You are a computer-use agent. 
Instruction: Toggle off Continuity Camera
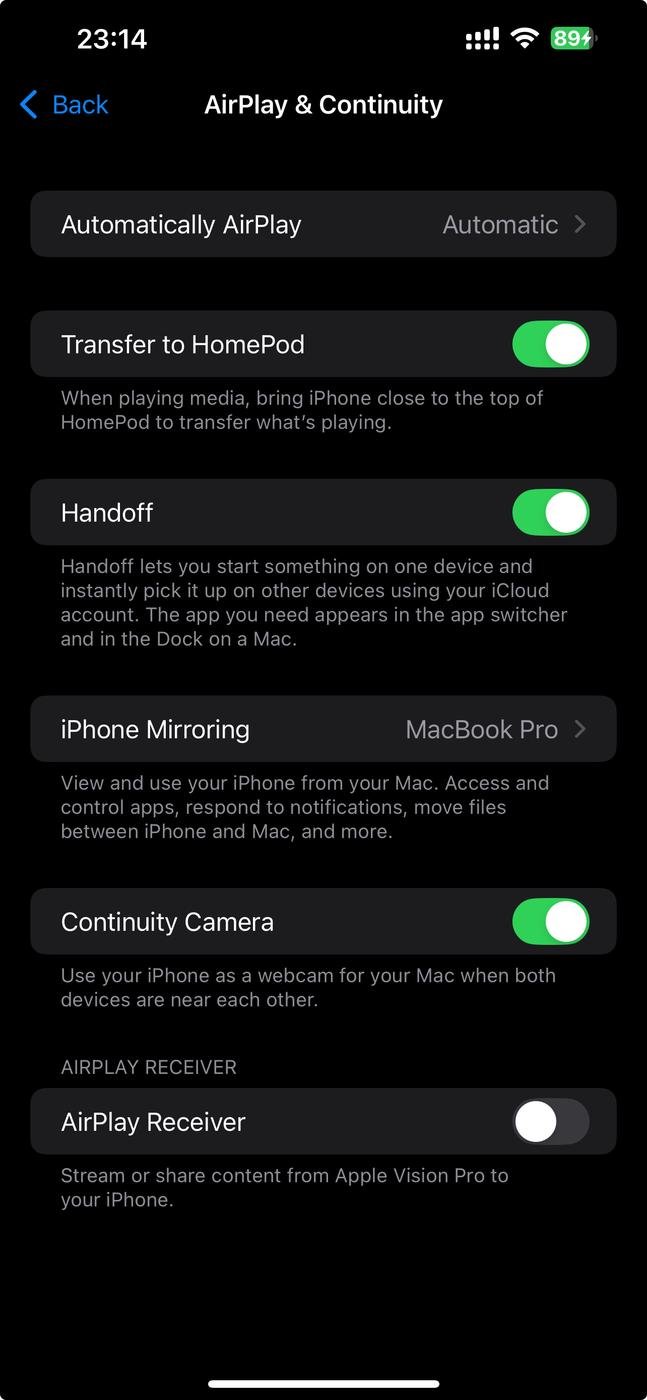[x=550, y=922]
